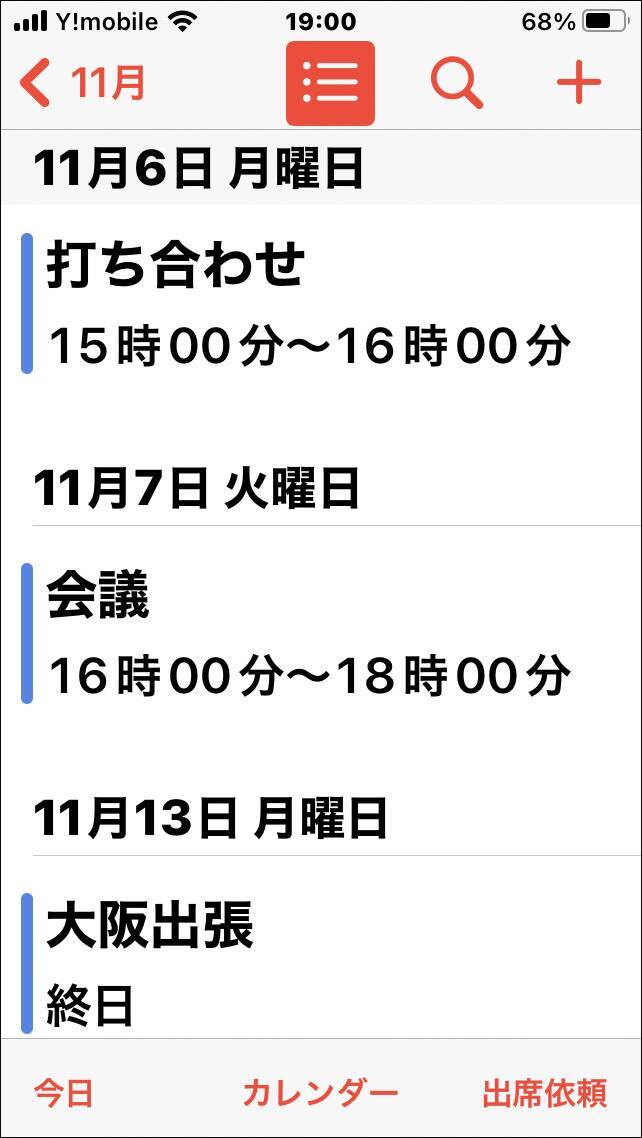642x1138 pixels.
Task: Toggle the event list view icon
Action: click(x=330, y=84)
